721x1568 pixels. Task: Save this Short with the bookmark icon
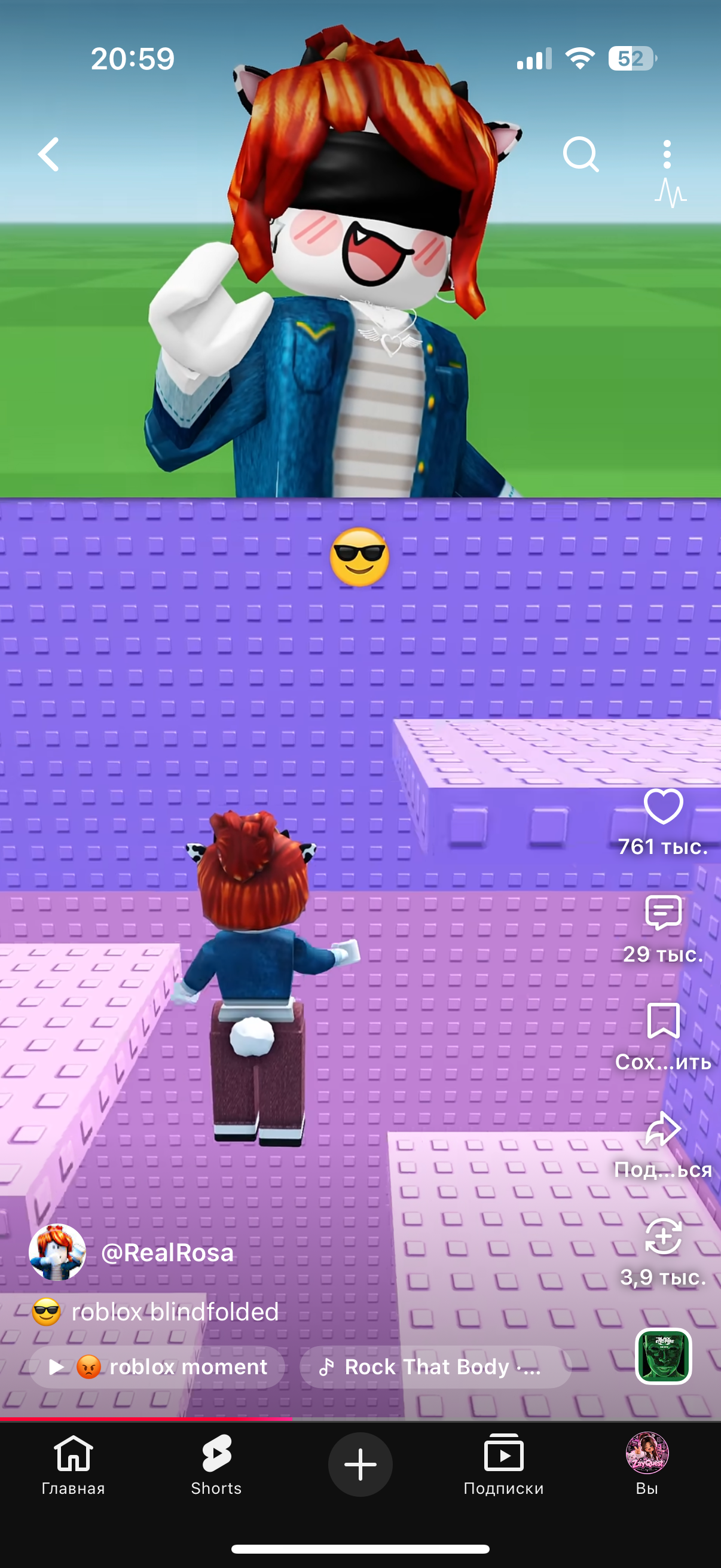click(663, 1021)
